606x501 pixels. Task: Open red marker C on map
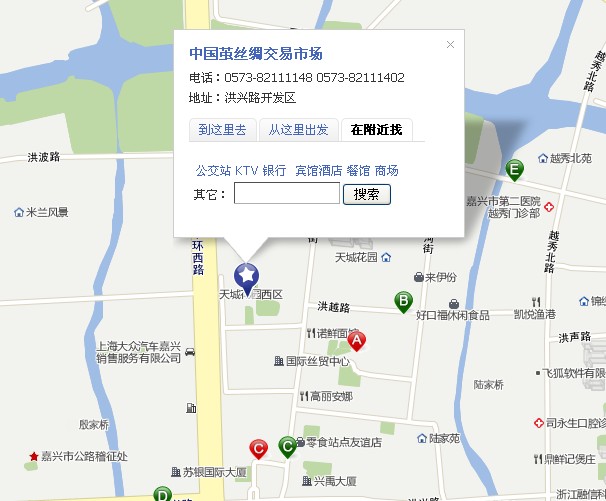[x=258, y=448]
